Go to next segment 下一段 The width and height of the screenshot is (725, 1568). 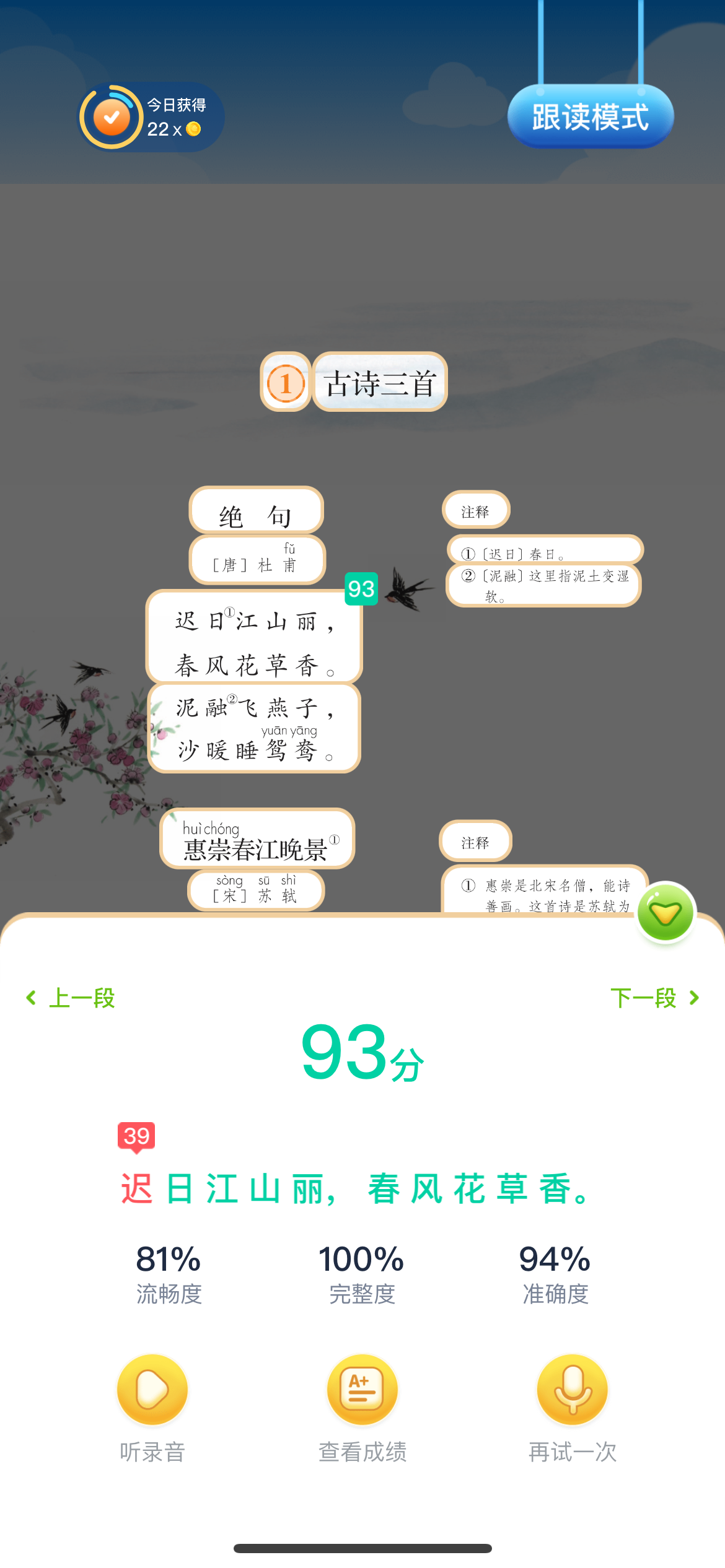coord(654,998)
